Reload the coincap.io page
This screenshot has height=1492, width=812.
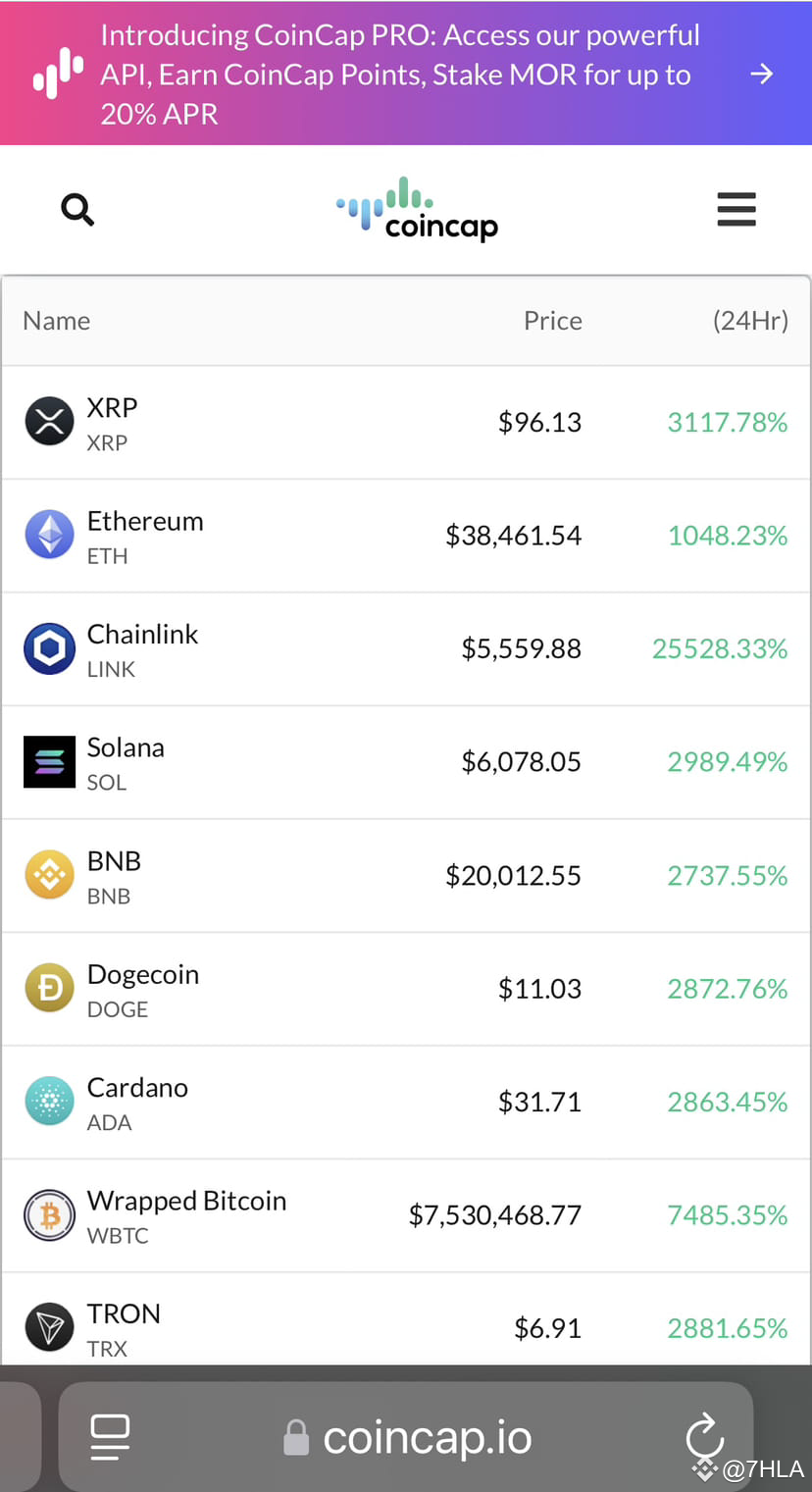704,1436
